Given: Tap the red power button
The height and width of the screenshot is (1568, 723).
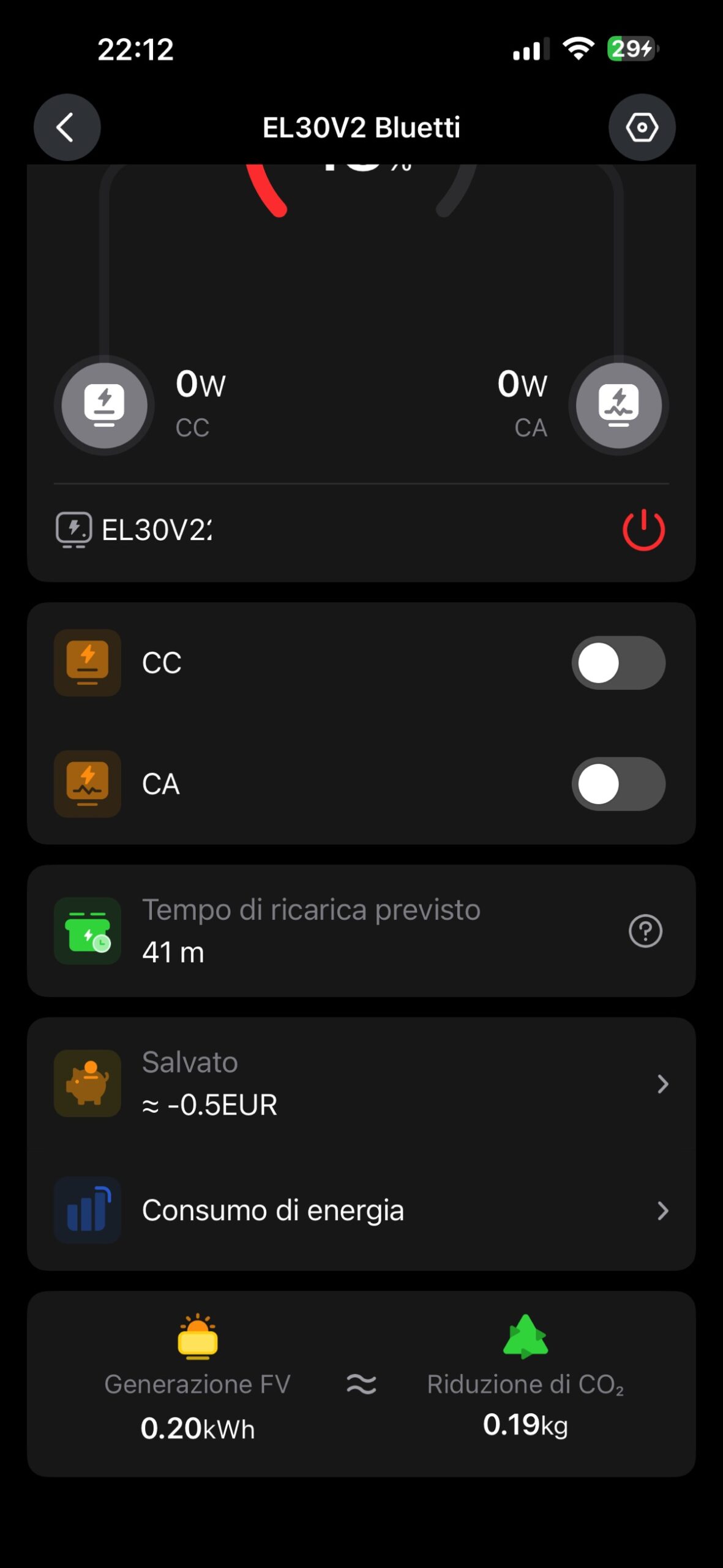Looking at the screenshot, I should pyautogui.click(x=643, y=530).
